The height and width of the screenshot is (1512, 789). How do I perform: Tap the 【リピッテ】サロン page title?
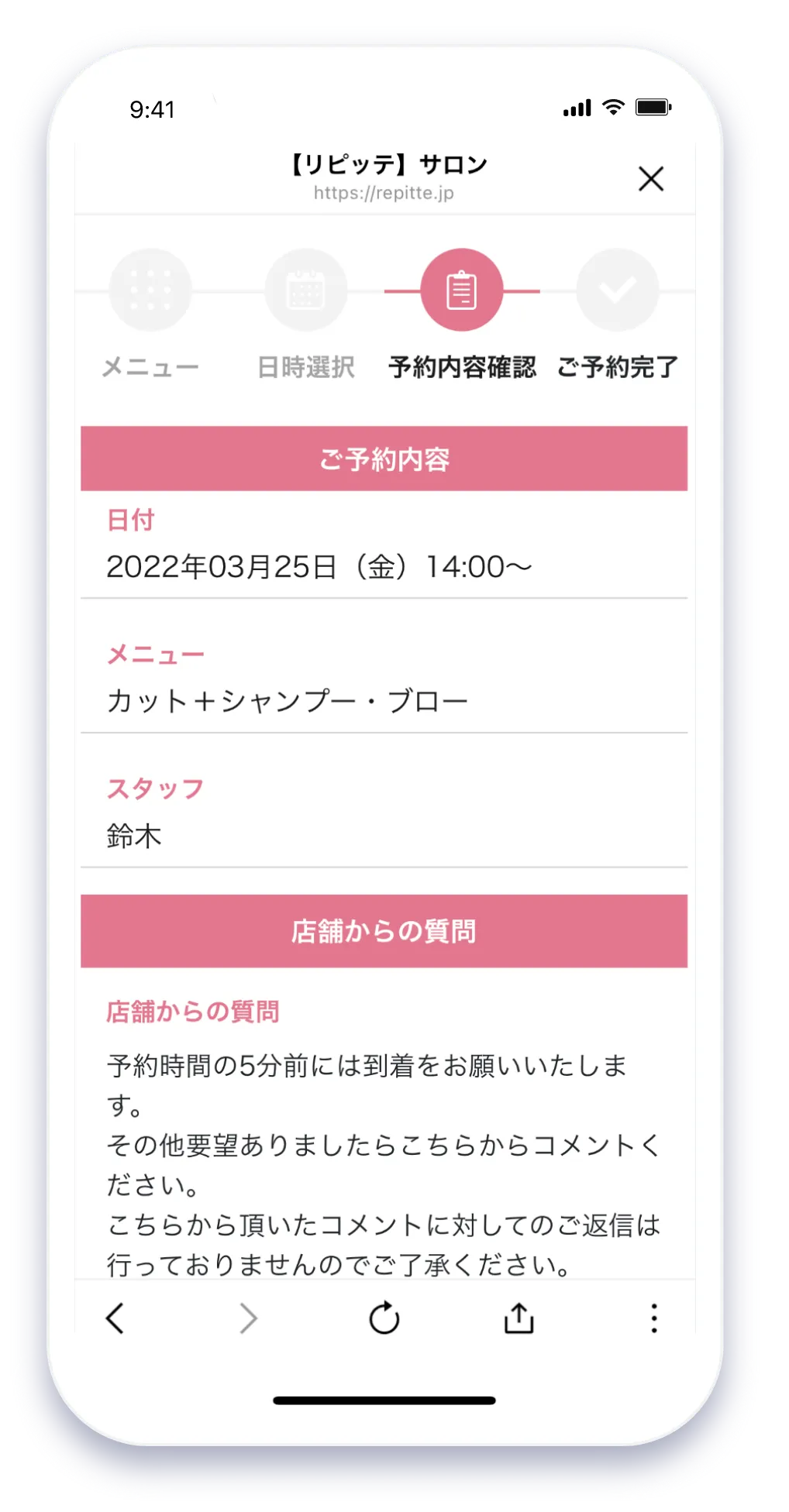tap(385, 163)
